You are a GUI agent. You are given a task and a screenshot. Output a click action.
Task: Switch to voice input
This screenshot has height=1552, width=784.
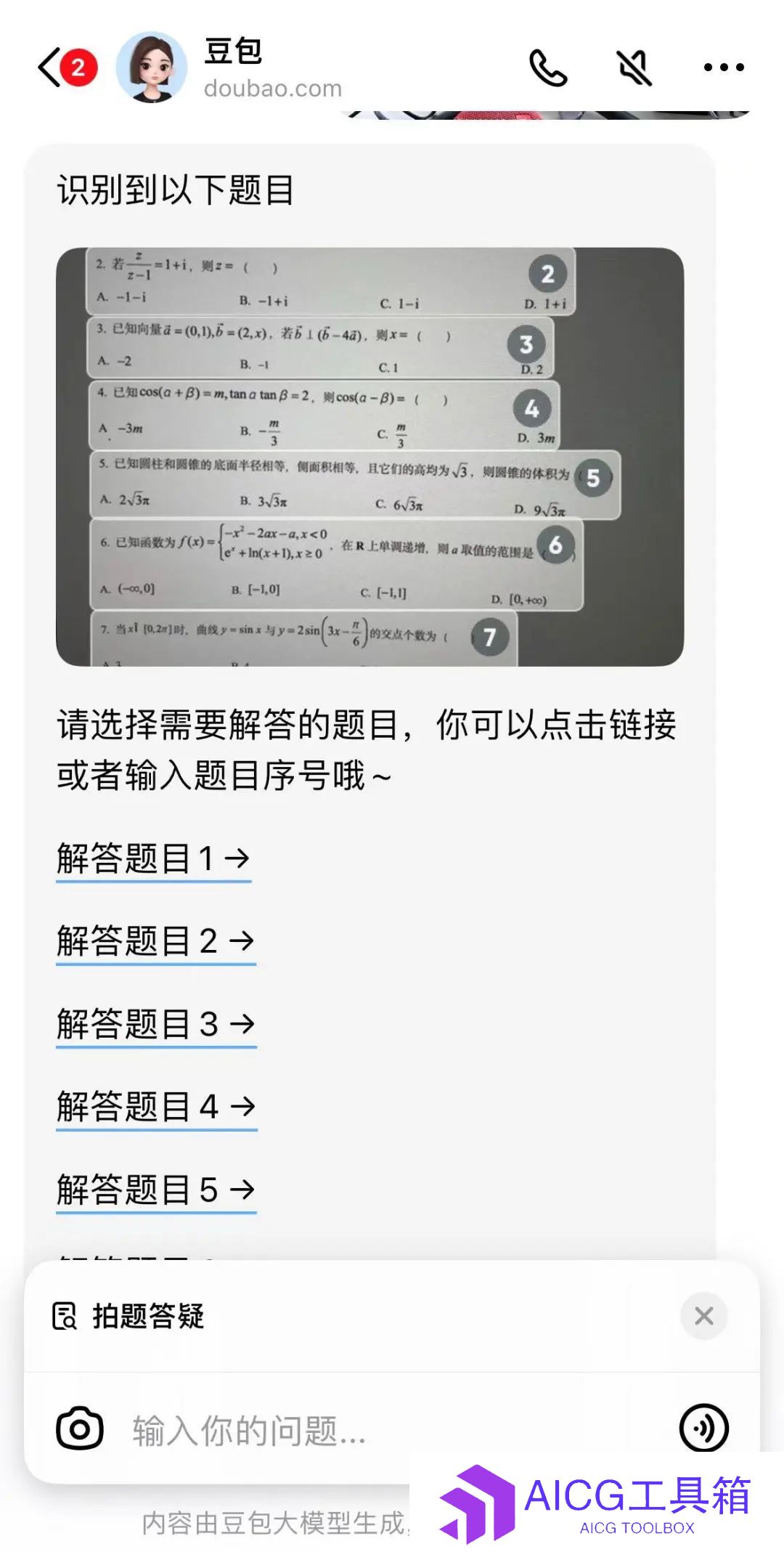(703, 1428)
